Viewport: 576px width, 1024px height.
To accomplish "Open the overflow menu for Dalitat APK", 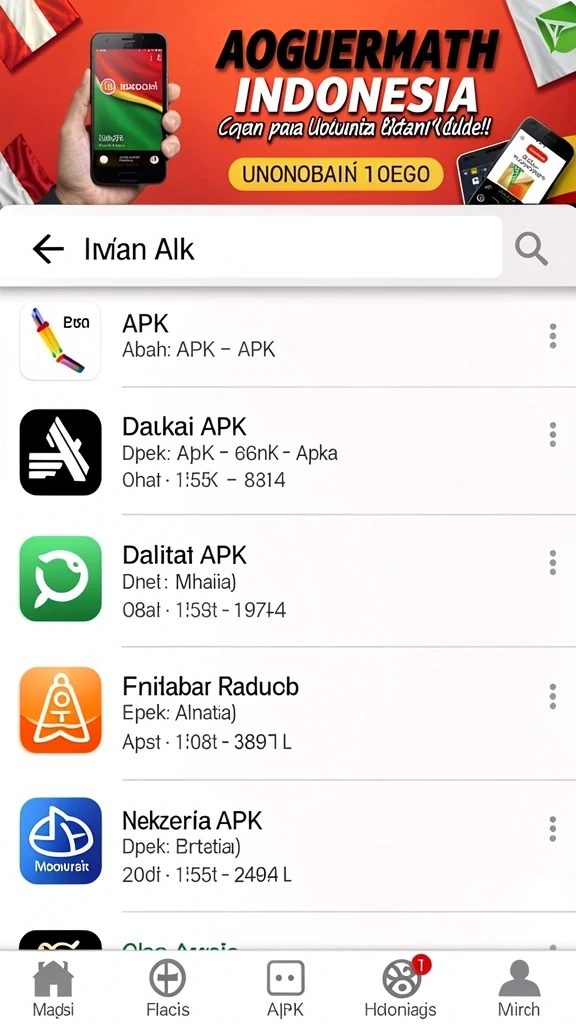I will [x=552, y=562].
